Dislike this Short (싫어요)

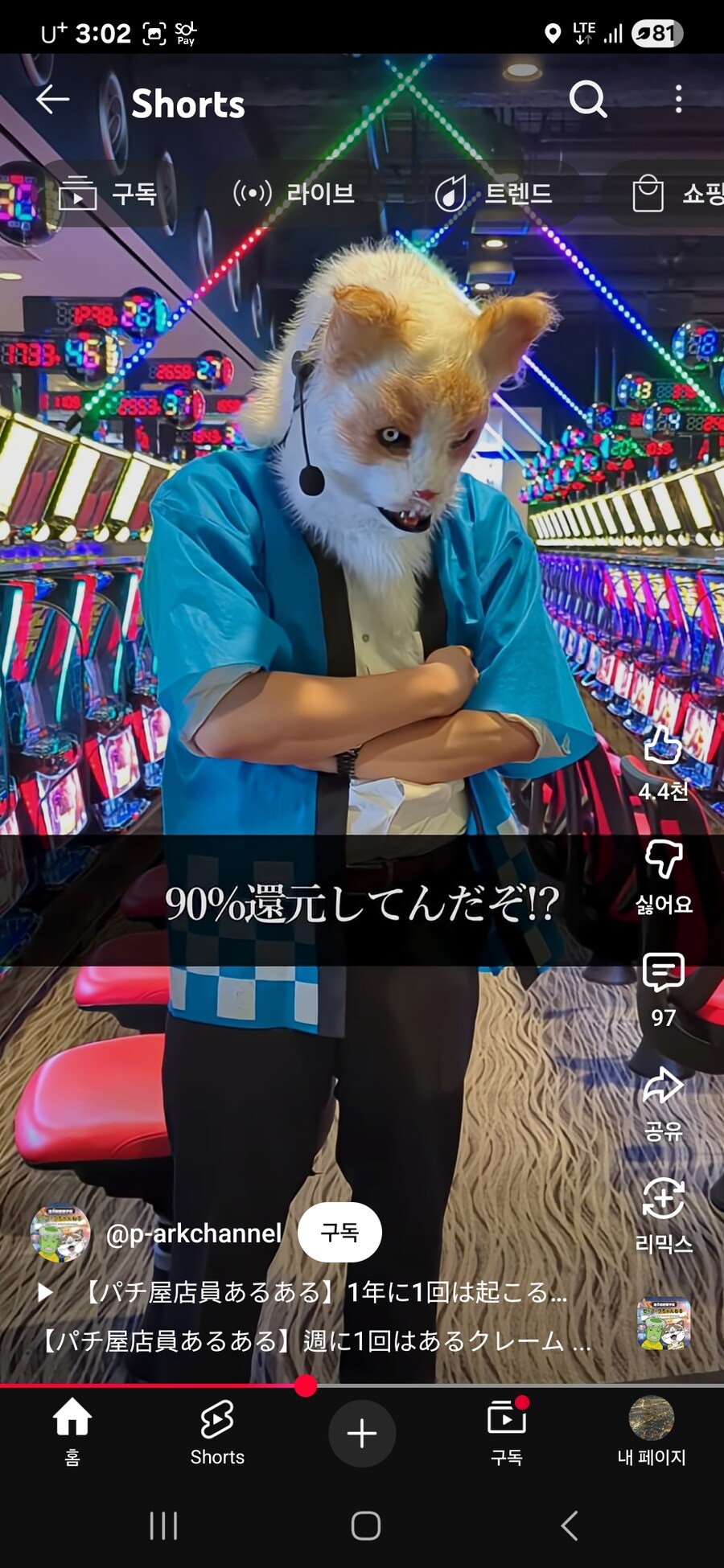[x=663, y=860]
